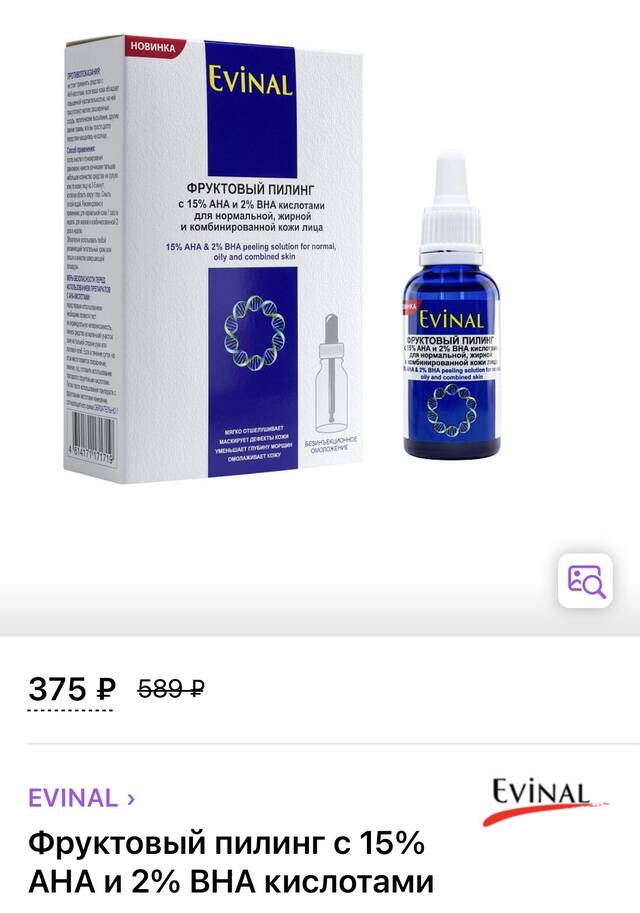Open the EVINAL brand link
This screenshot has height=913, width=640.
(x=82, y=798)
